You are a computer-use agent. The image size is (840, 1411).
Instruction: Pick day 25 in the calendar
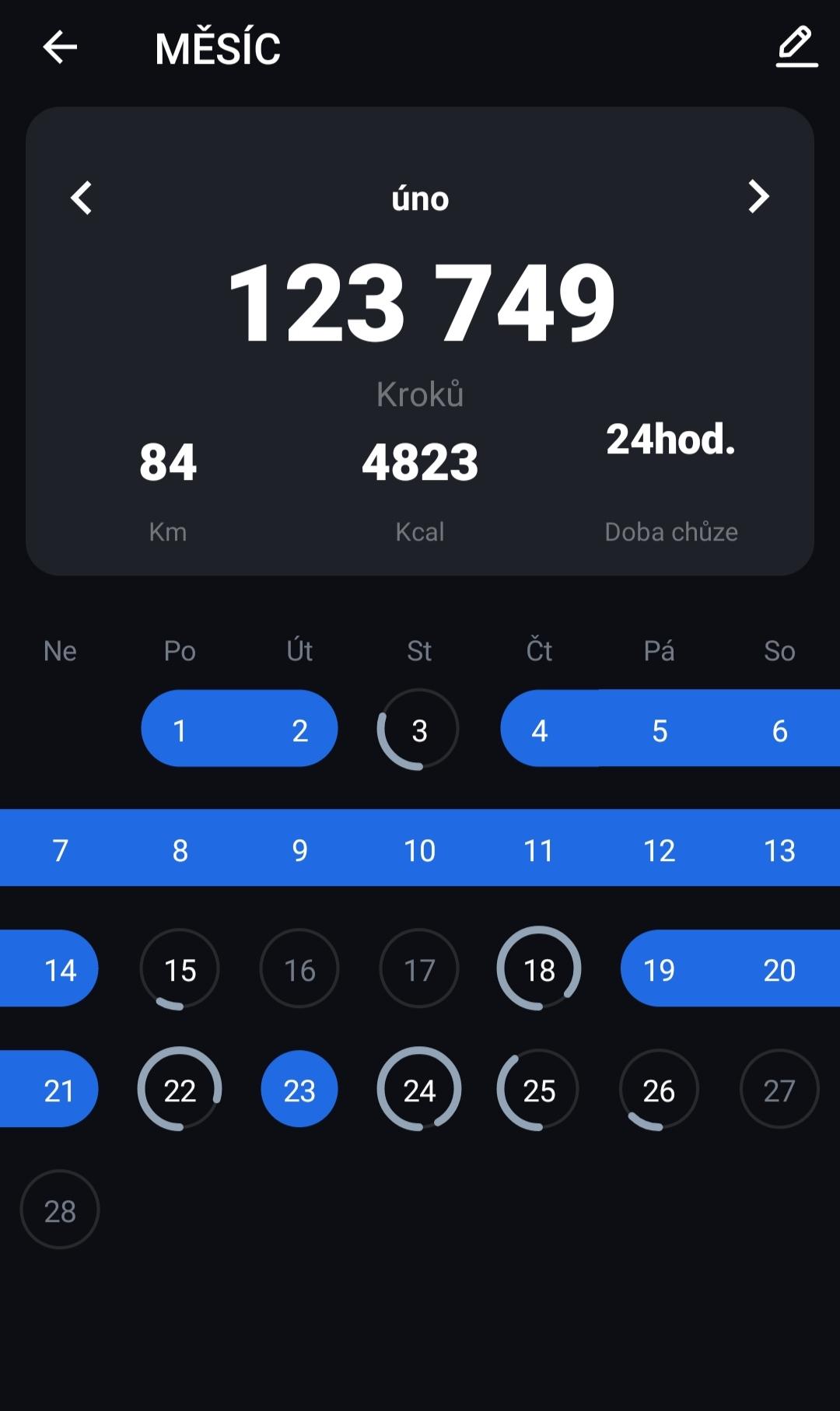[x=539, y=1090]
